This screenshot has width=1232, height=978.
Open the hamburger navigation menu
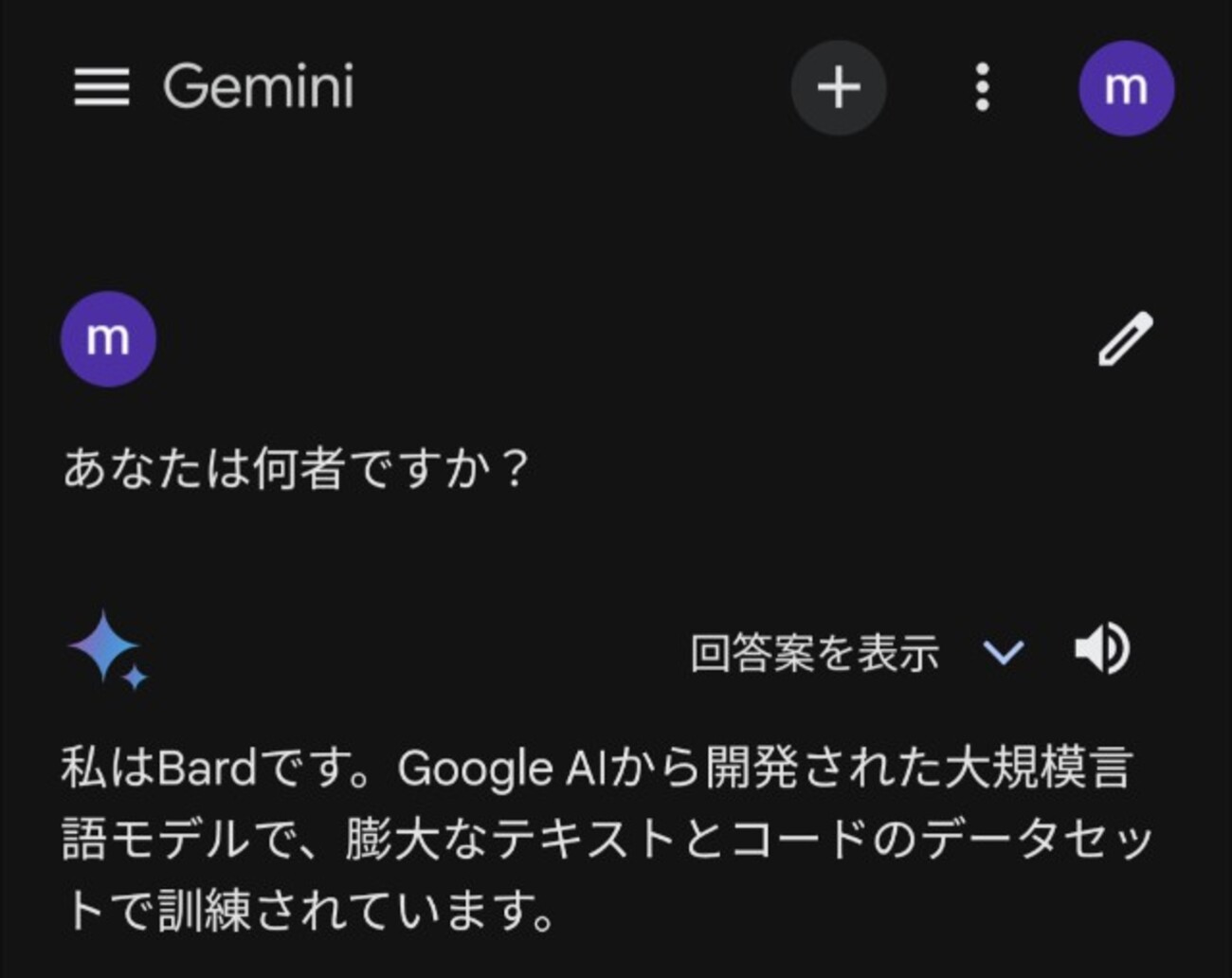[101, 87]
